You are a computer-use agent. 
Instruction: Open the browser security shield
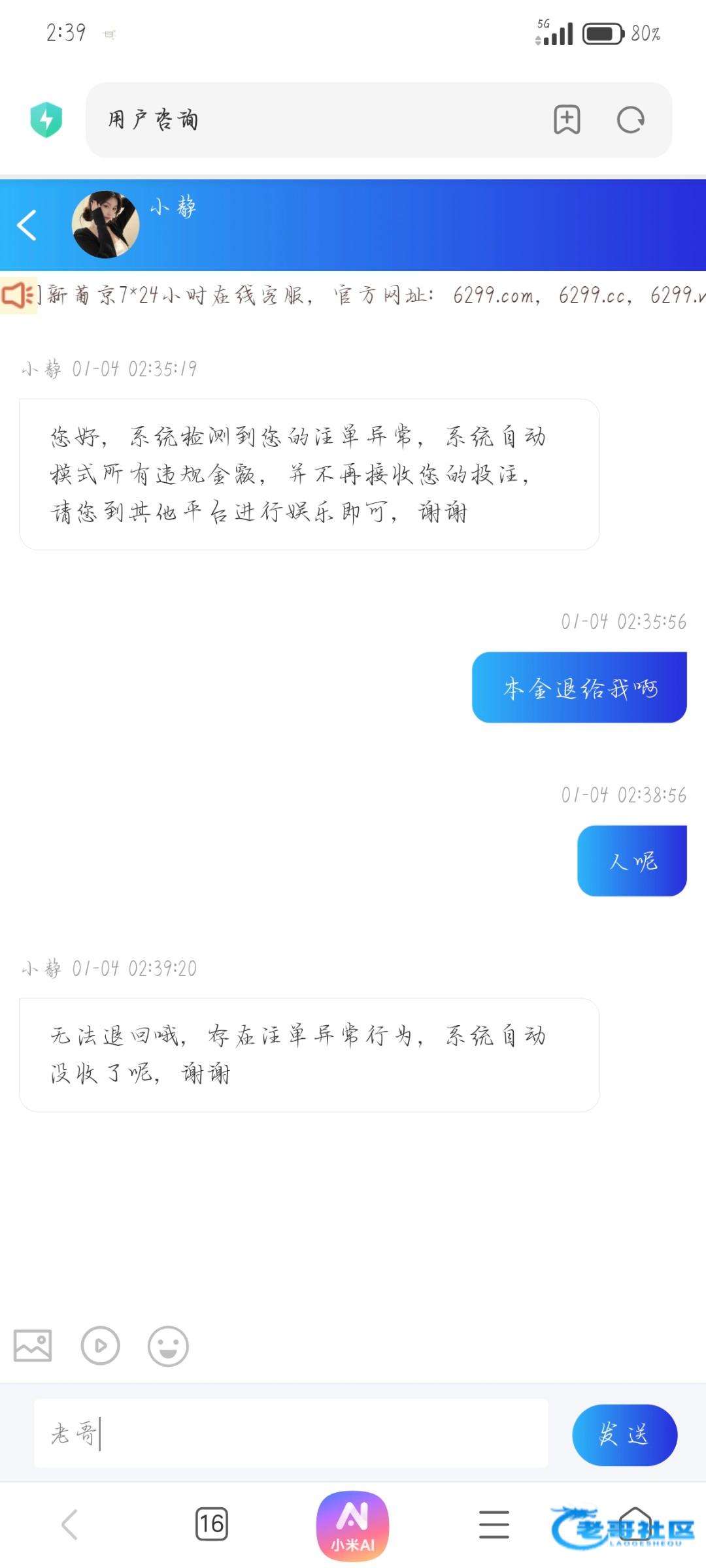click(x=46, y=120)
